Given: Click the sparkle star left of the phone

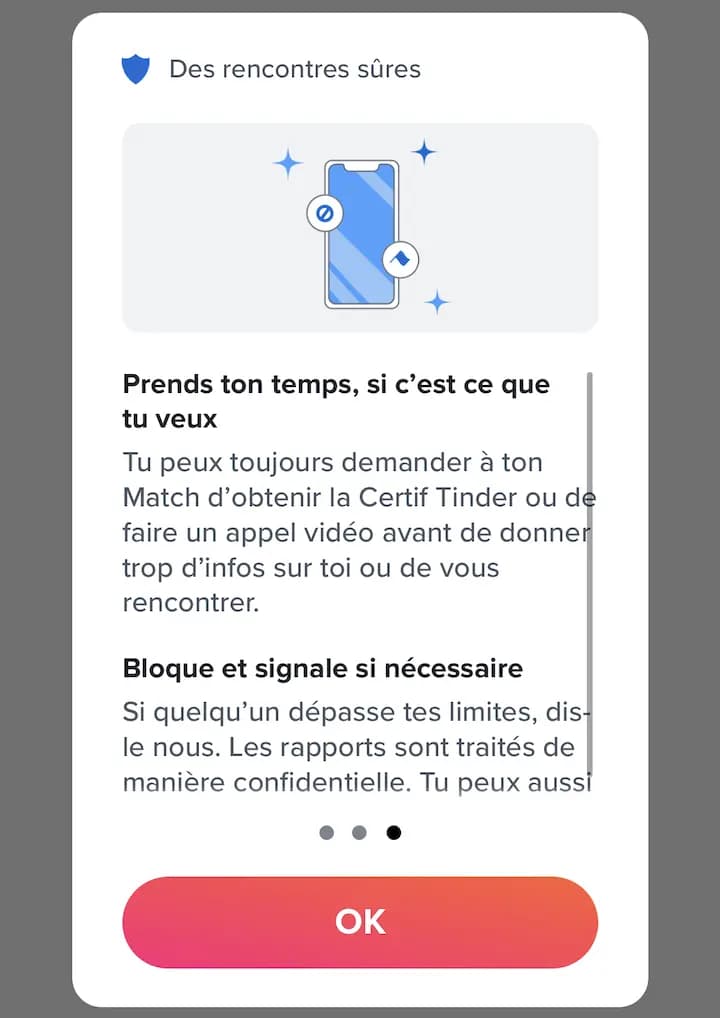Looking at the screenshot, I should [286, 162].
